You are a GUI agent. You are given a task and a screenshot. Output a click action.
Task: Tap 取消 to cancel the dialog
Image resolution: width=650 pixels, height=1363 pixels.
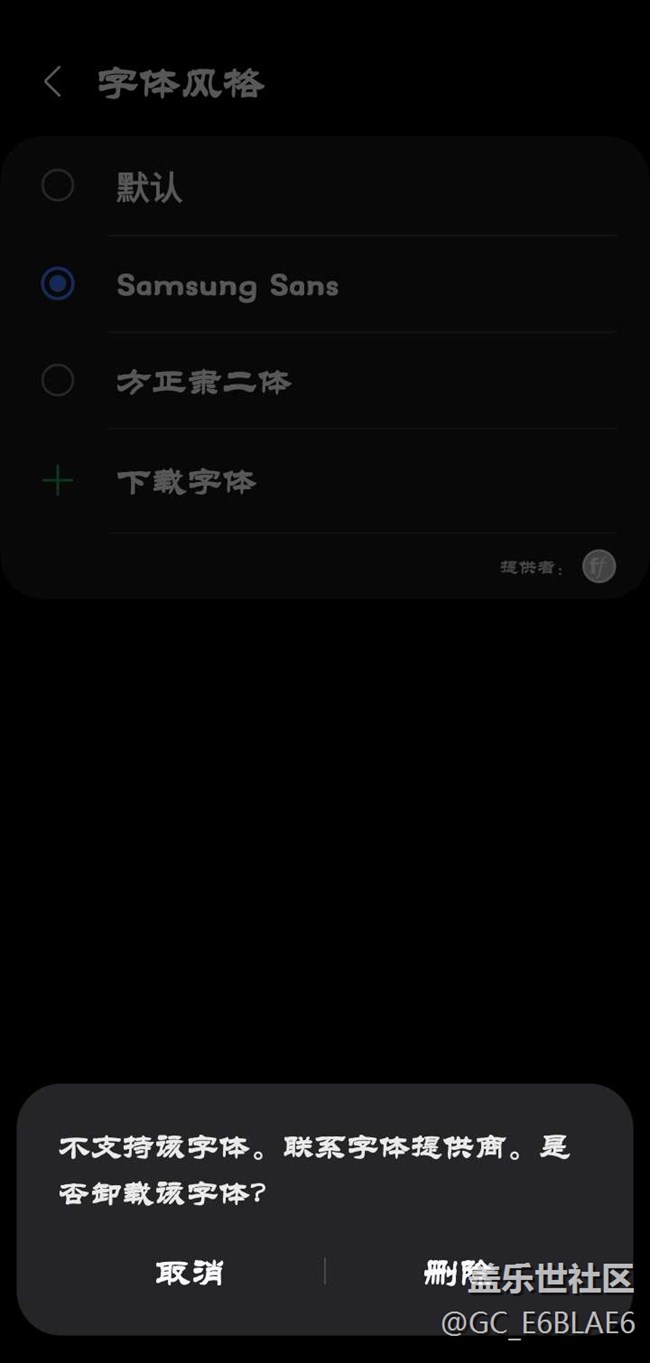[189, 1272]
